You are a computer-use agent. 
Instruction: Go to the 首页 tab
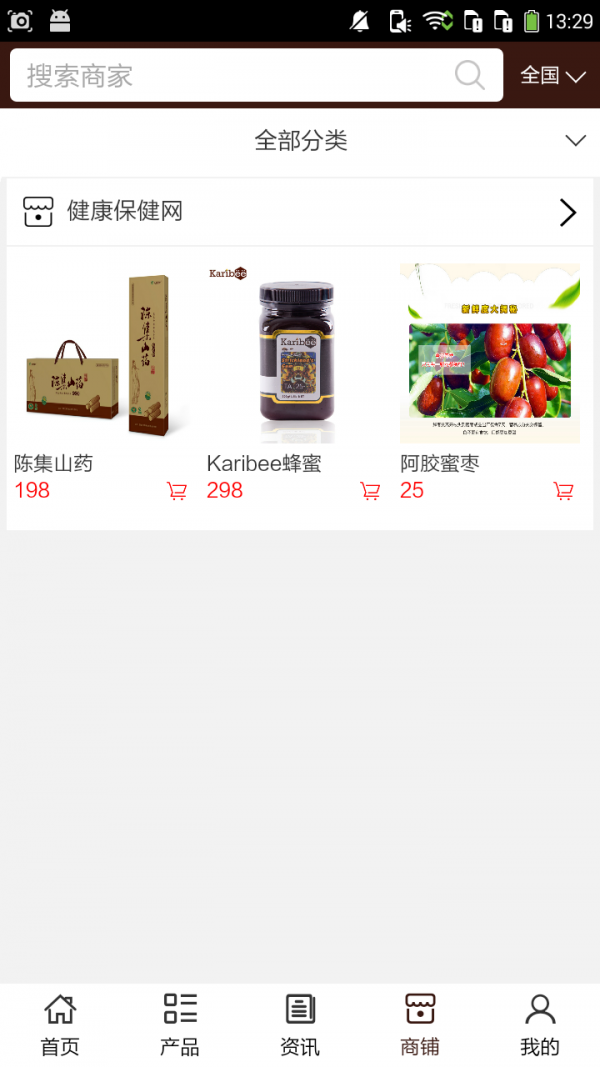point(60,1025)
